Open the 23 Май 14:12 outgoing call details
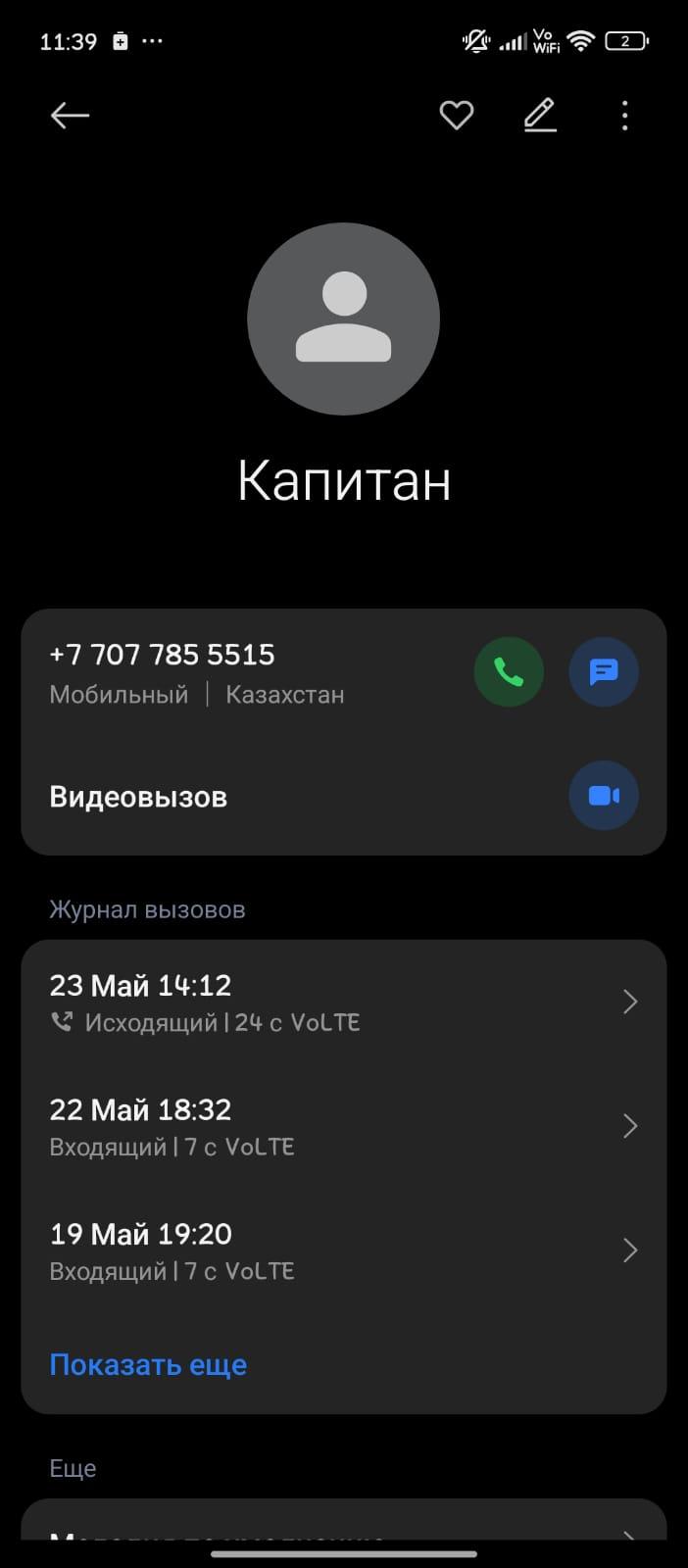Screen dimensions: 688x1568 tap(343, 1002)
